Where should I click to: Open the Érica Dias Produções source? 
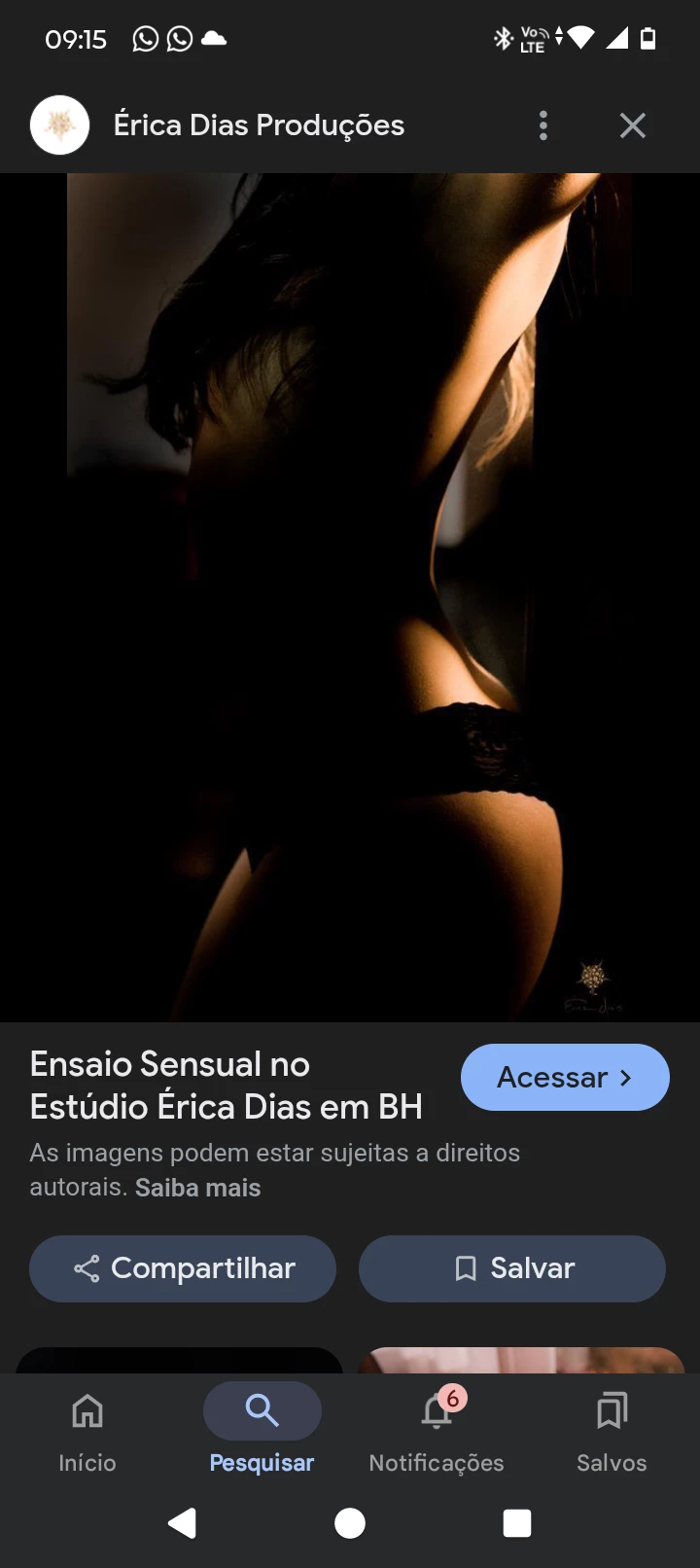[259, 125]
